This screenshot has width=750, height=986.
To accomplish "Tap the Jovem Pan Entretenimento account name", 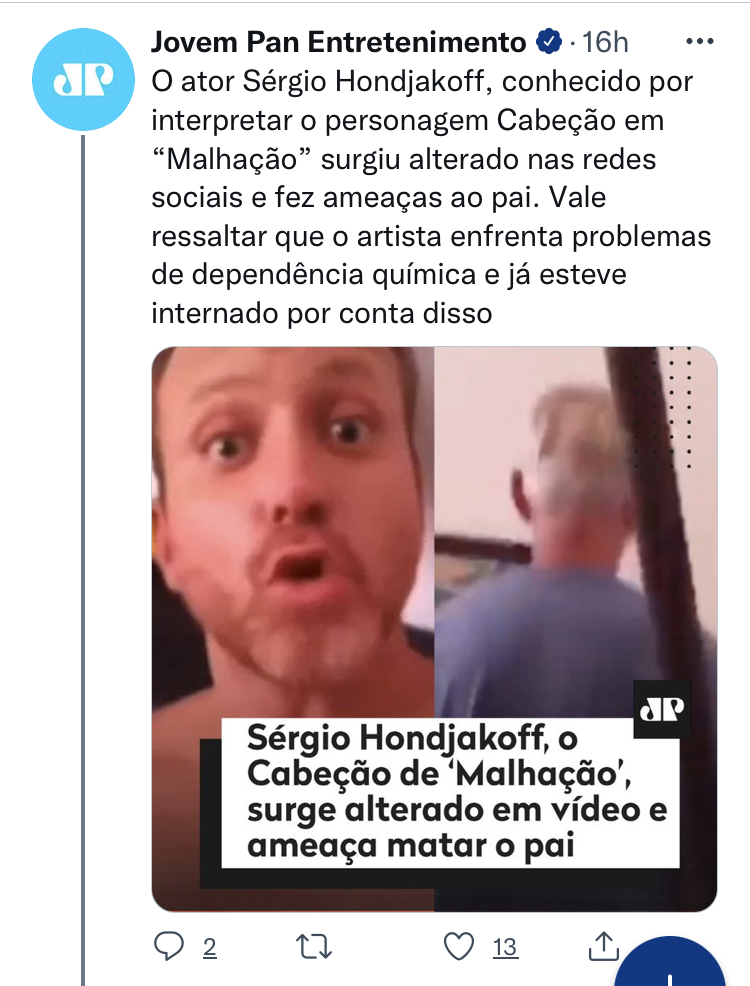I will pos(338,42).
